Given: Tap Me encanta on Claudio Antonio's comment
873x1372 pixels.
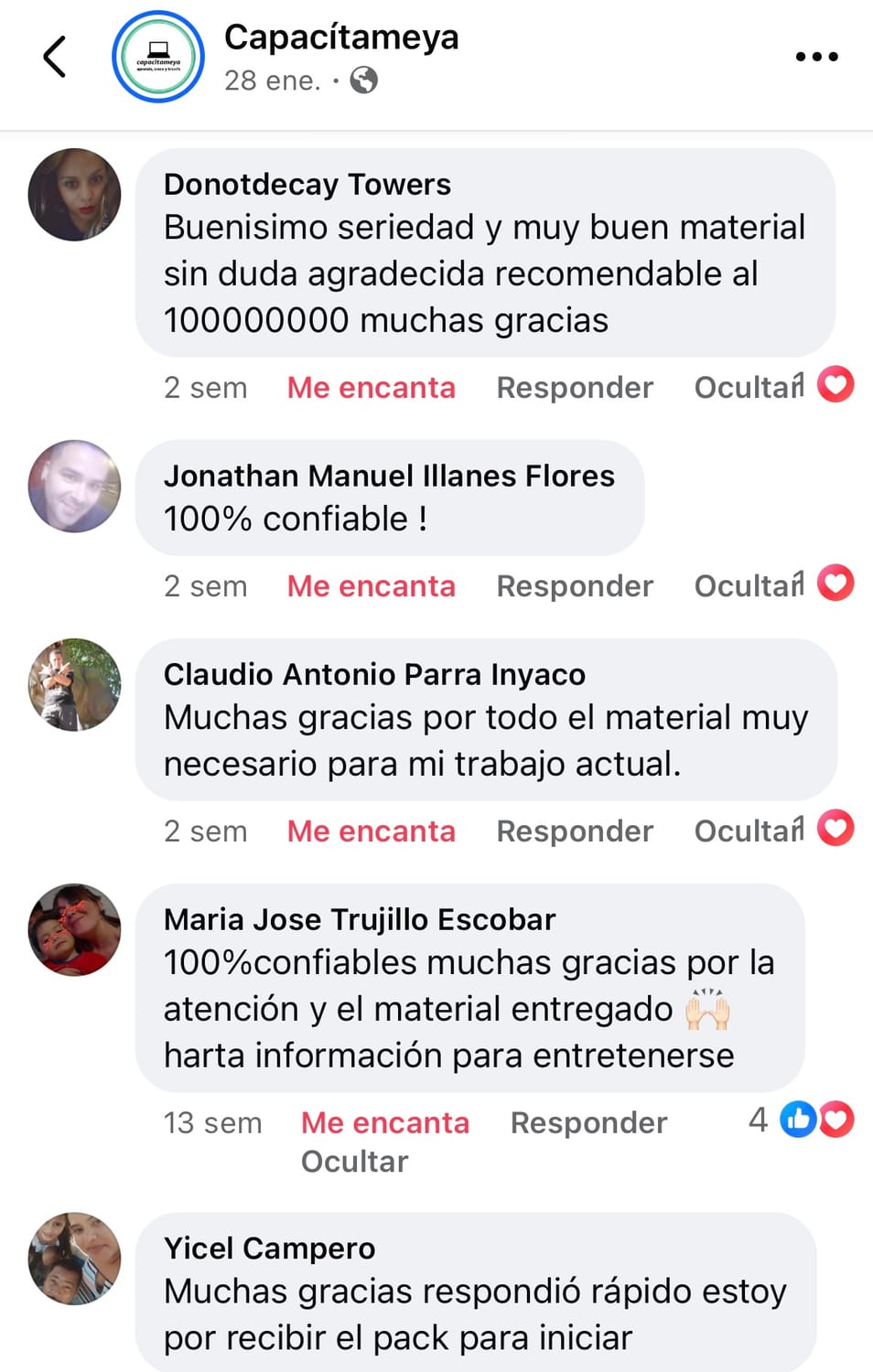Looking at the screenshot, I should point(371,831).
